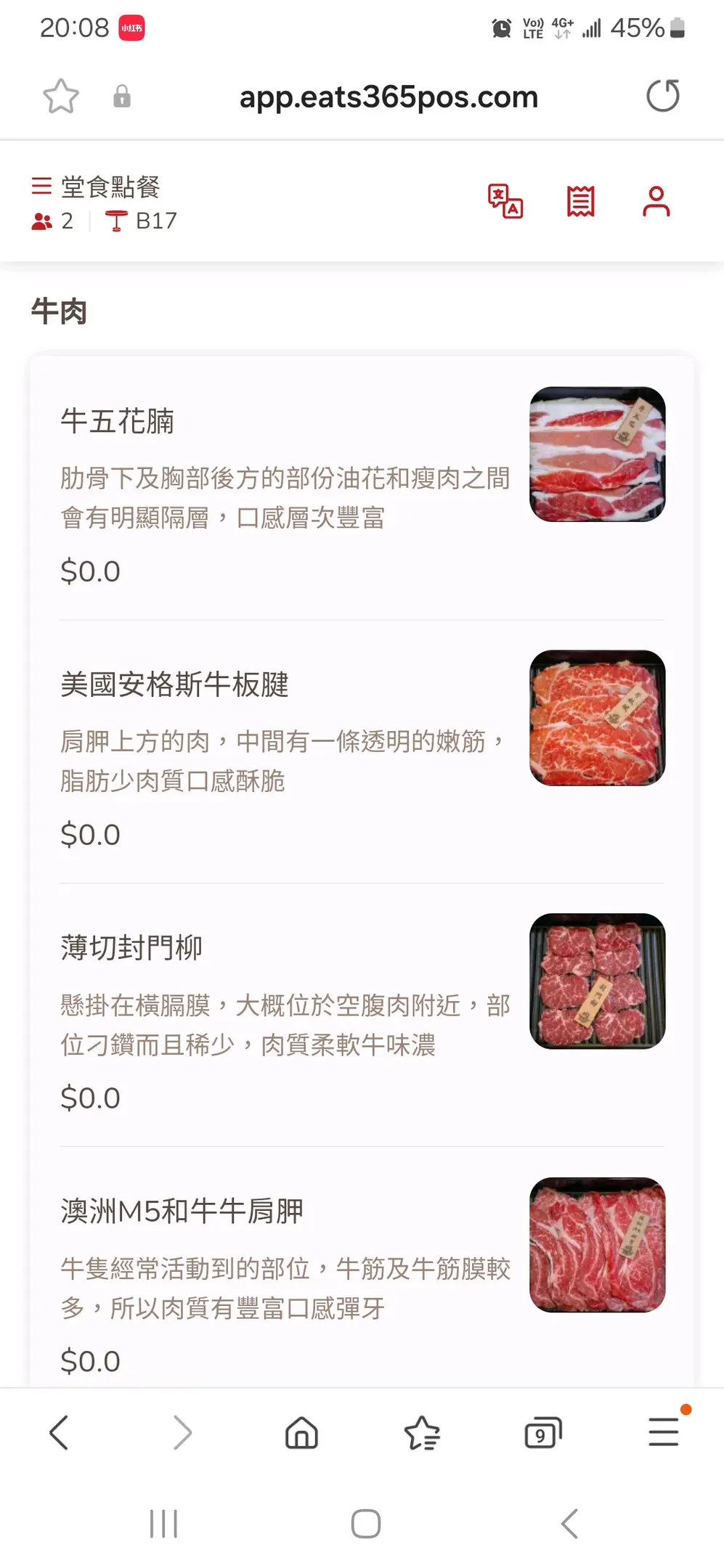Screen dimensions: 724x1568
Task: Show recent apps from system bar
Action: coord(163,1524)
